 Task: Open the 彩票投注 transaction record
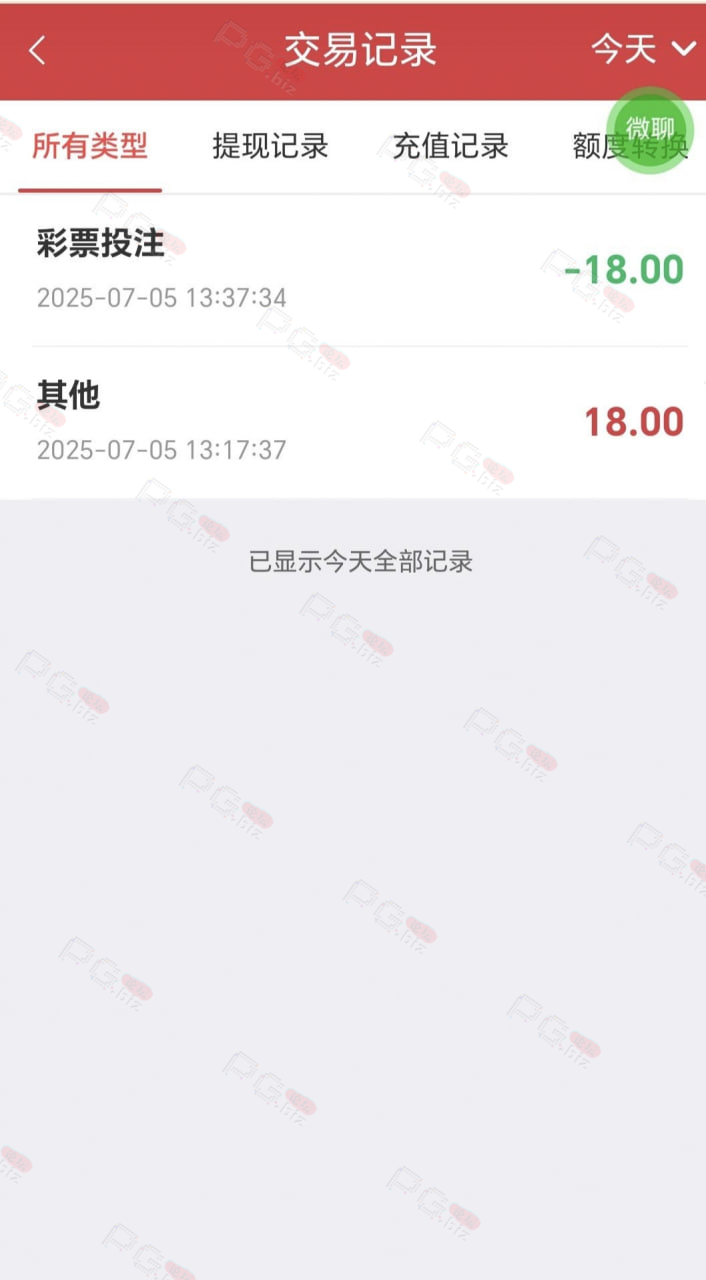[x=360, y=270]
